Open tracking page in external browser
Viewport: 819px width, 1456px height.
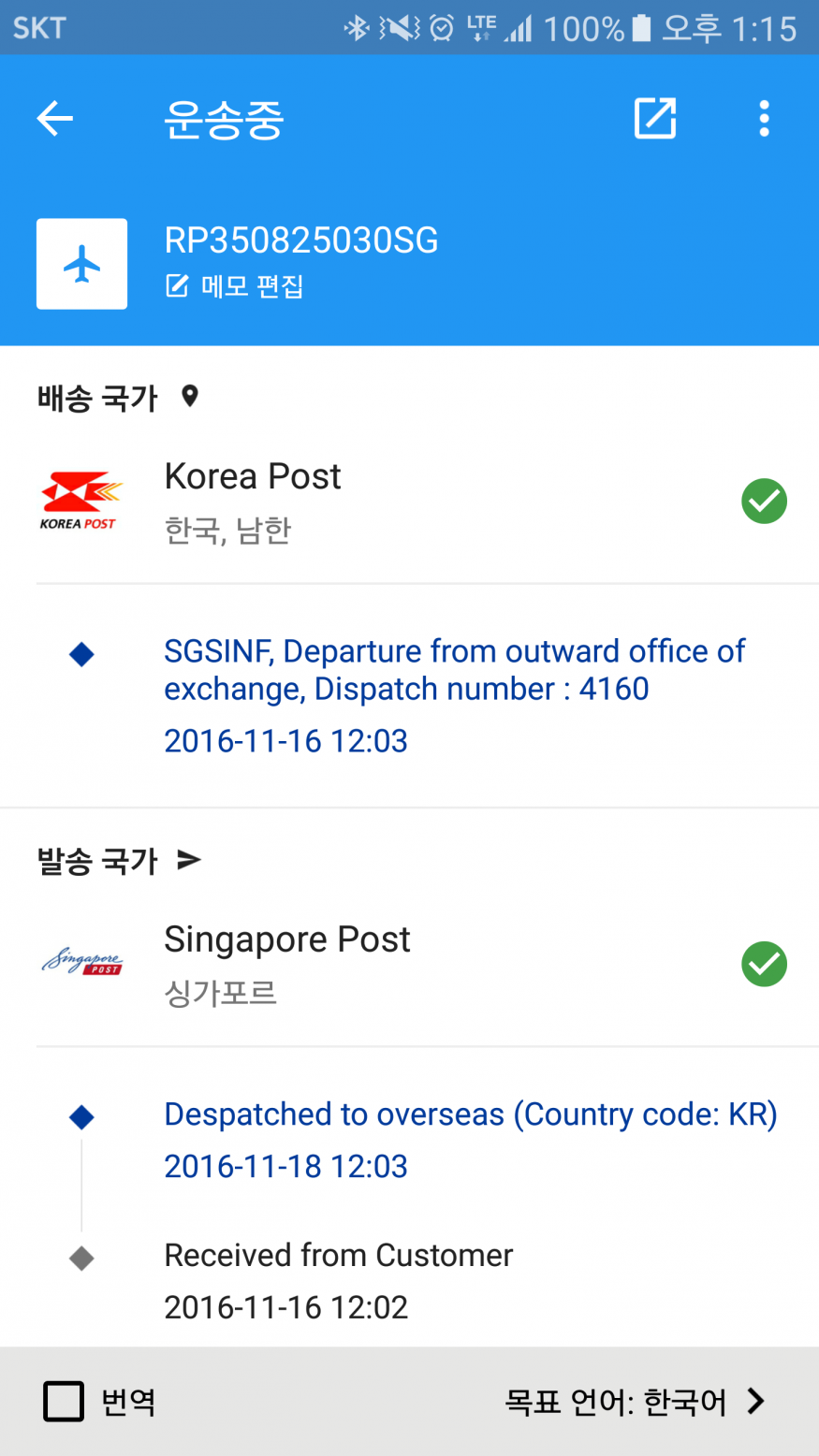pos(654,119)
